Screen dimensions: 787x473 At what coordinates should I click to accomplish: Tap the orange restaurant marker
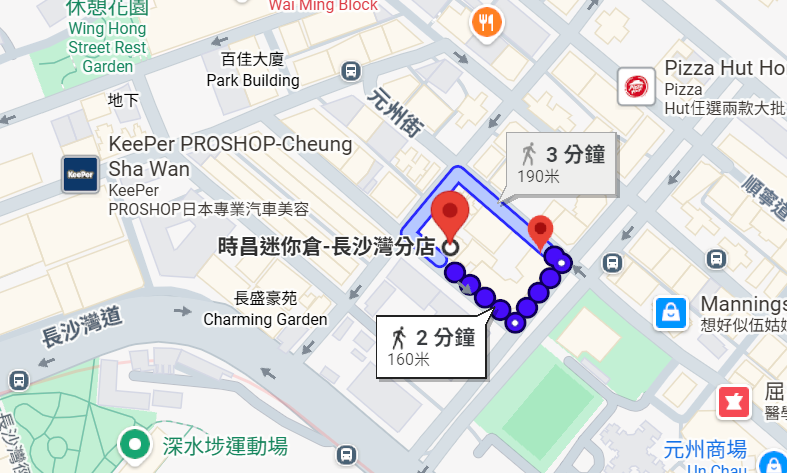click(x=486, y=22)
